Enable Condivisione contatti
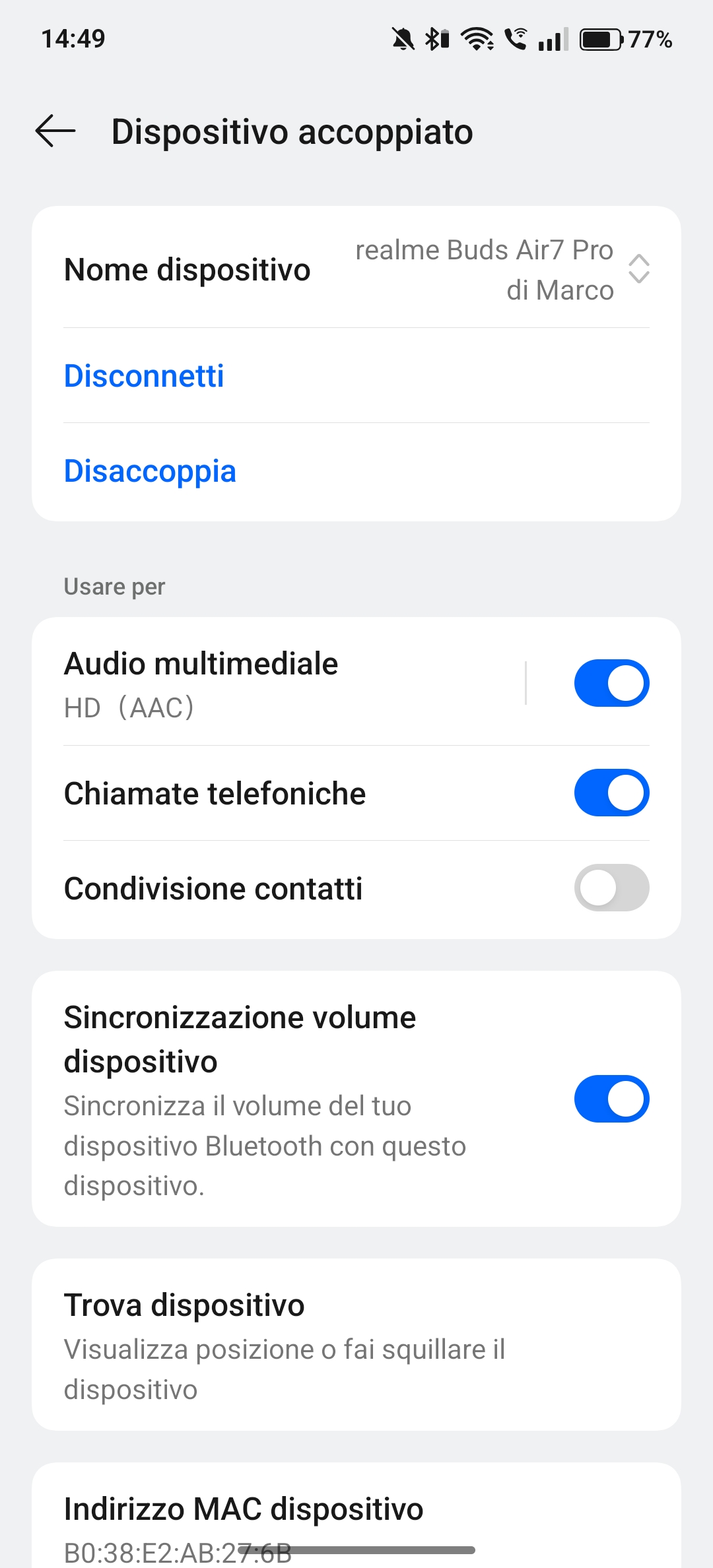 tap(612, 888)
